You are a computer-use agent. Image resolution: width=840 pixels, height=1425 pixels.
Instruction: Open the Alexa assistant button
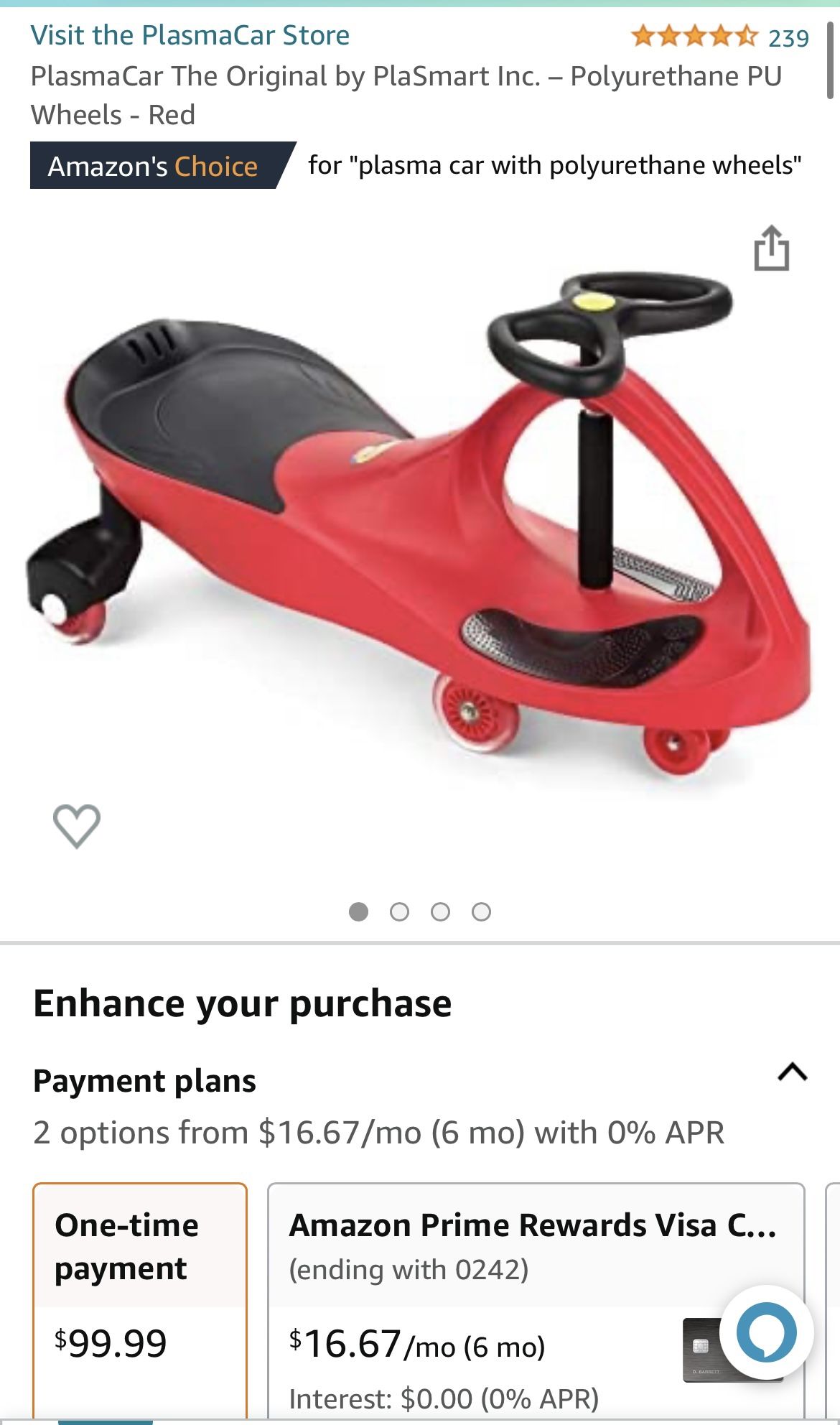coord(766,1332)
